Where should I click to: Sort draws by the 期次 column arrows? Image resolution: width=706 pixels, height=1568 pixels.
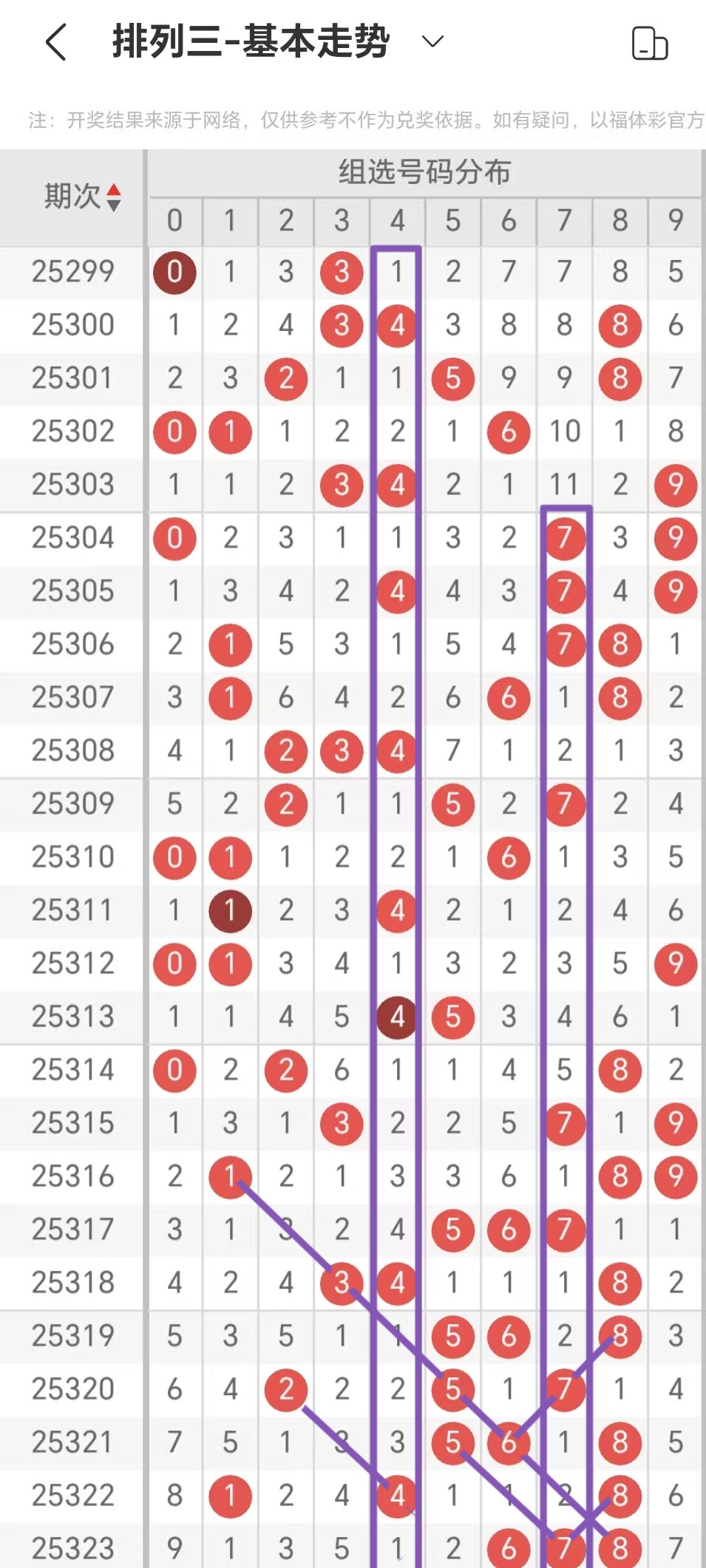click(x=113, y=197)
